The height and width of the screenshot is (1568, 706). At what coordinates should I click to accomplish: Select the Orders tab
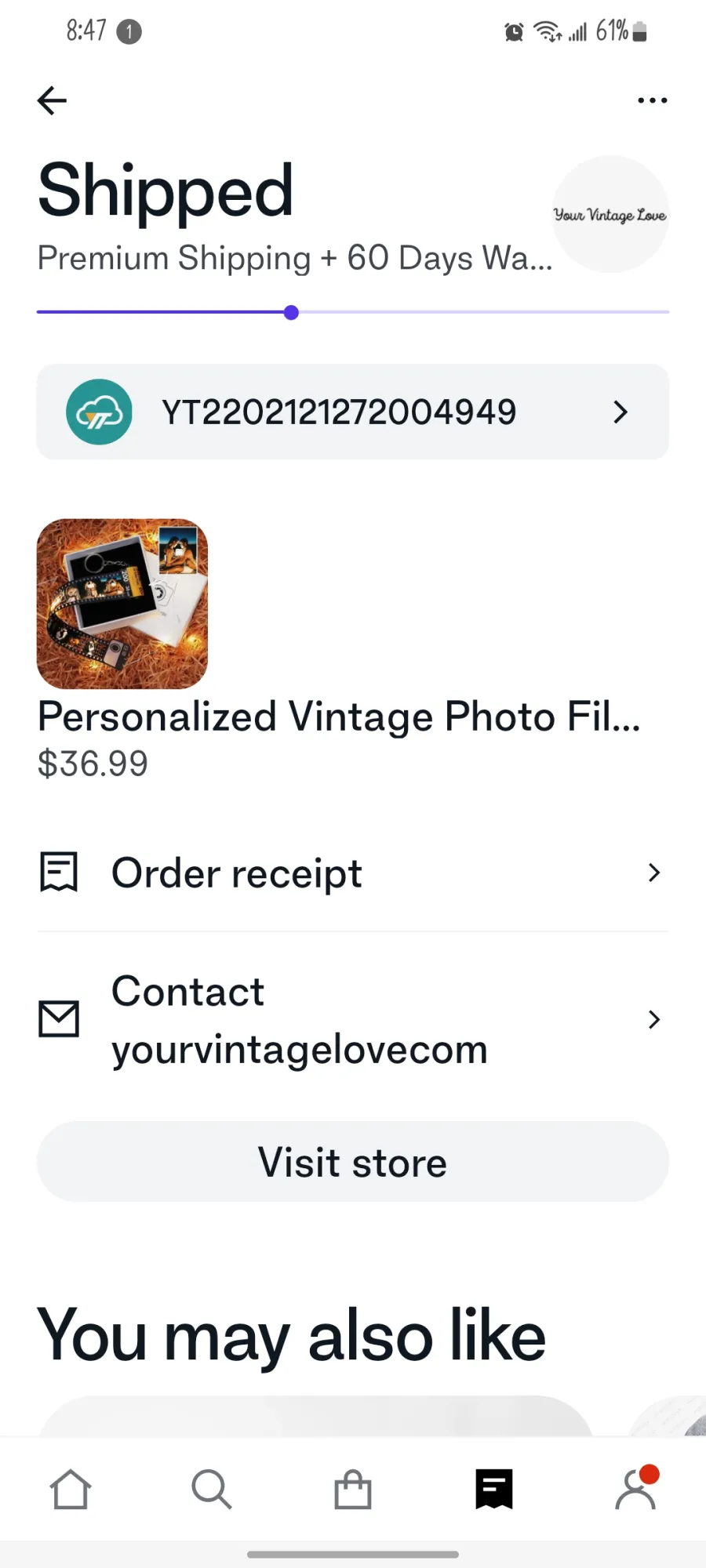[x=494, y=1489]
